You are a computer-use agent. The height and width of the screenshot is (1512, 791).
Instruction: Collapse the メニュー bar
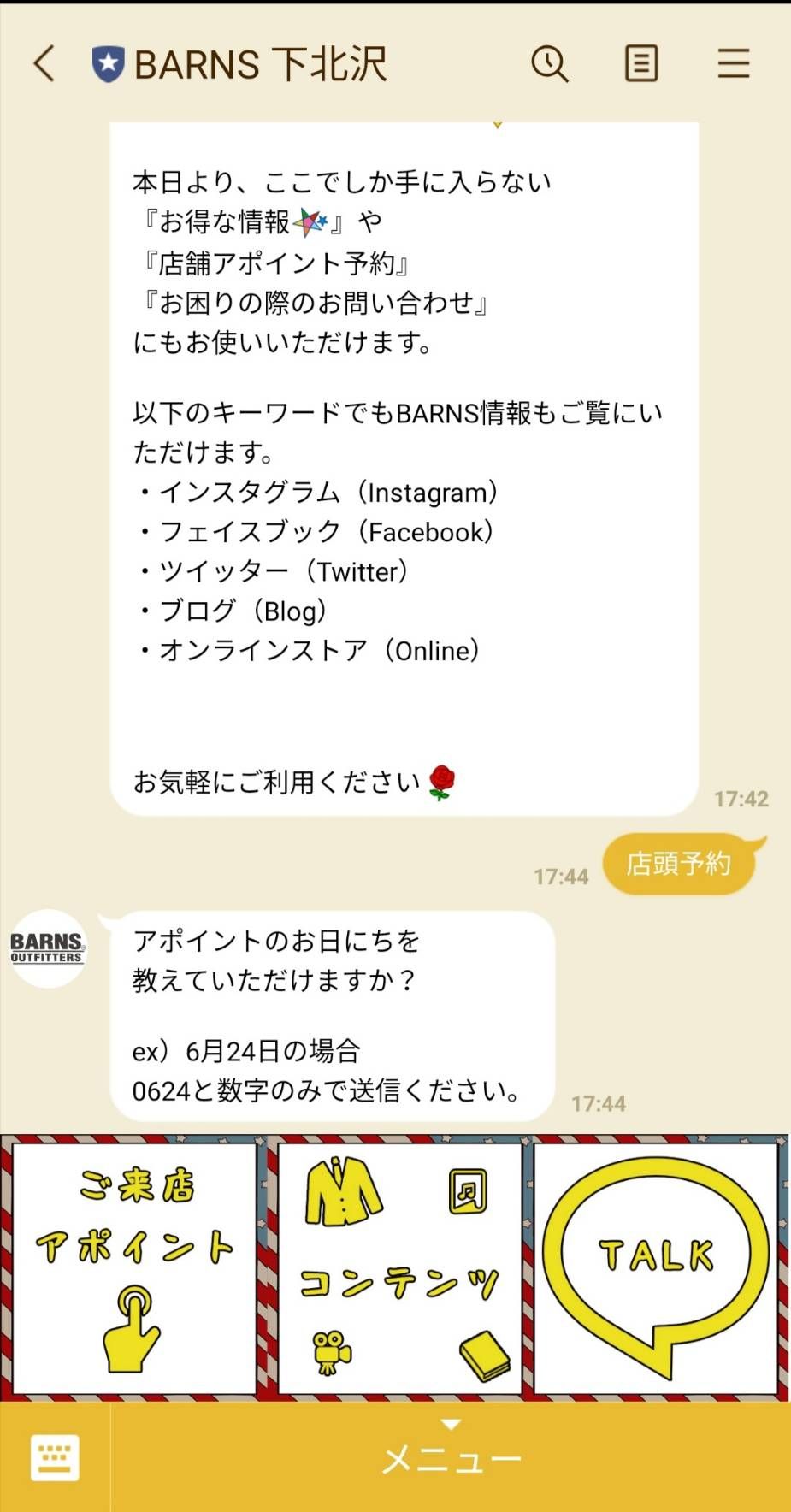pos(451,1456)
